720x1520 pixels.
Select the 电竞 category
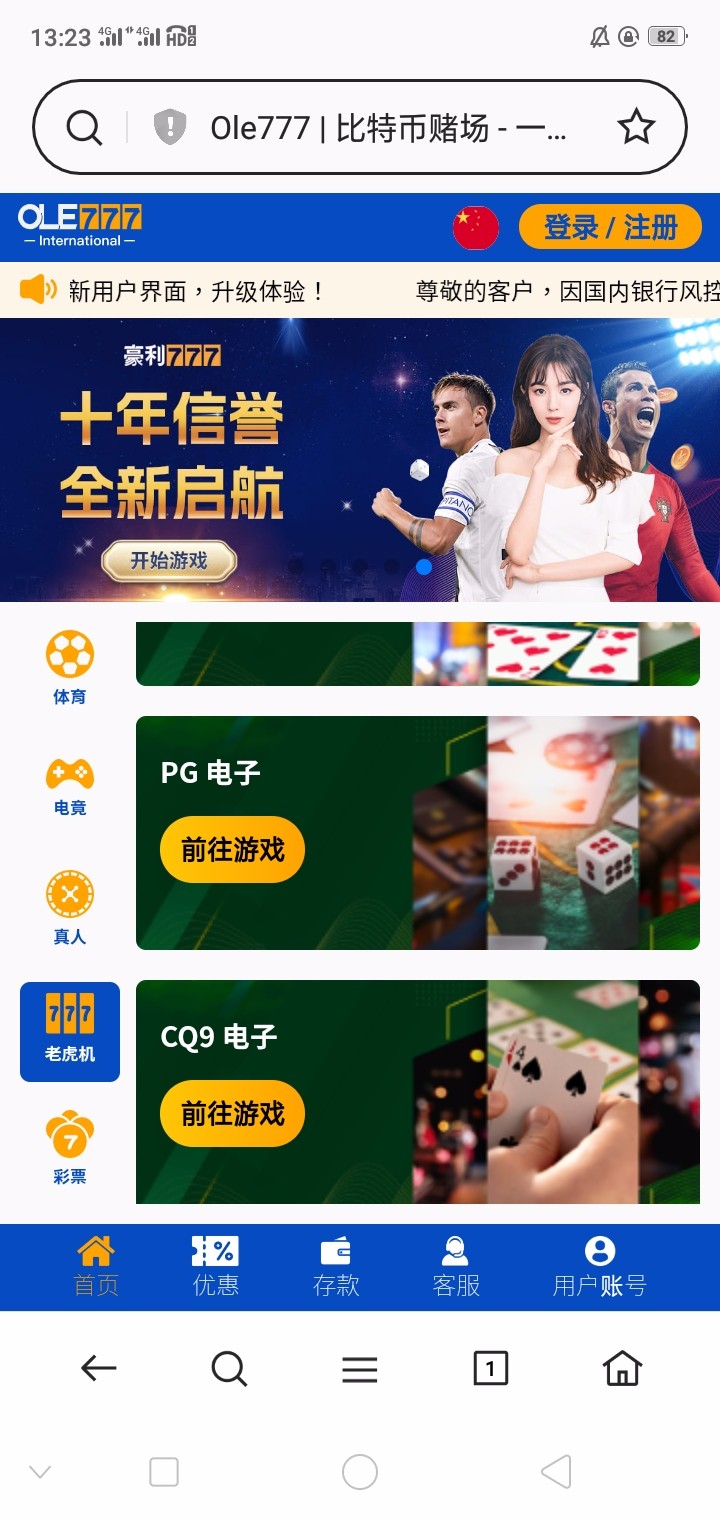click(x=70, y=786)
